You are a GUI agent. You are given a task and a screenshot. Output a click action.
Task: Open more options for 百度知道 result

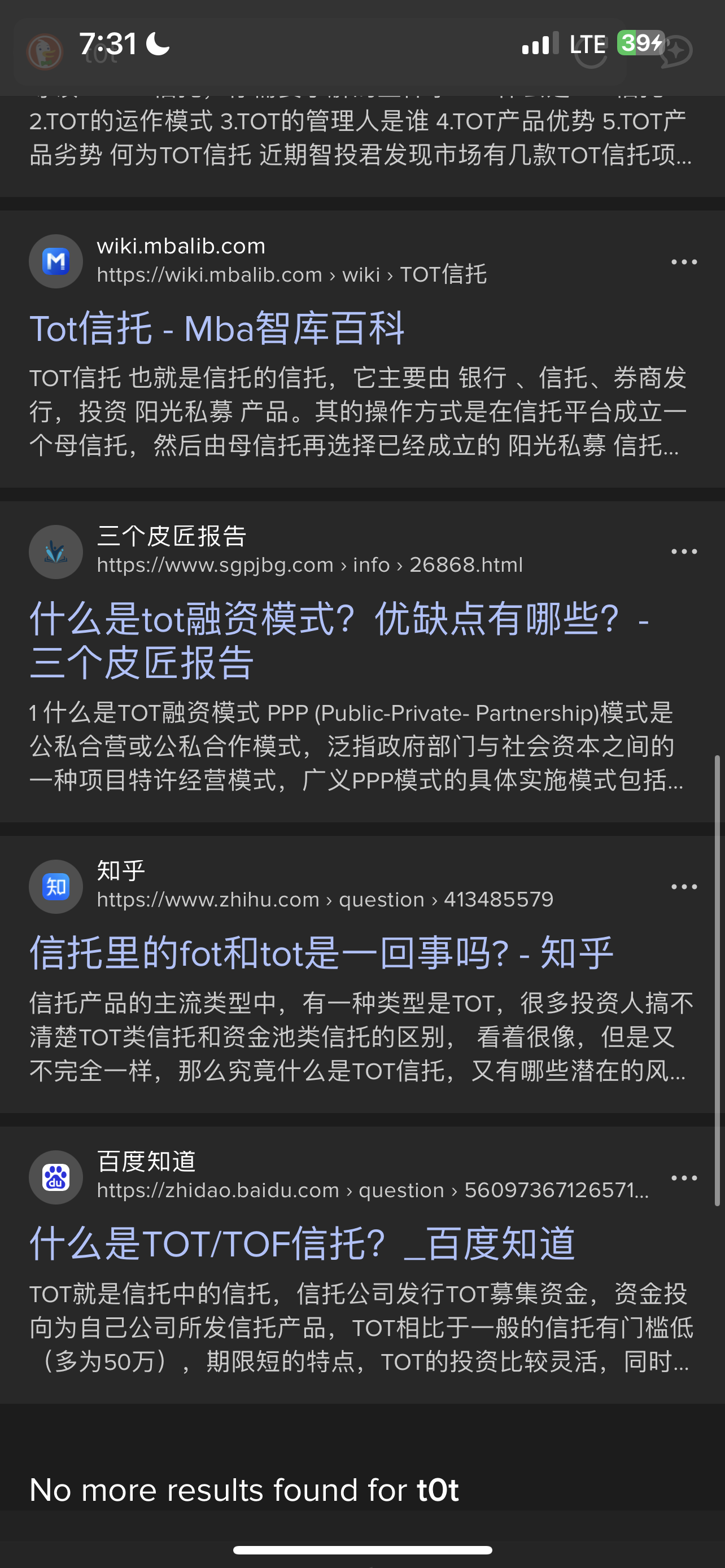point(684,1178)
